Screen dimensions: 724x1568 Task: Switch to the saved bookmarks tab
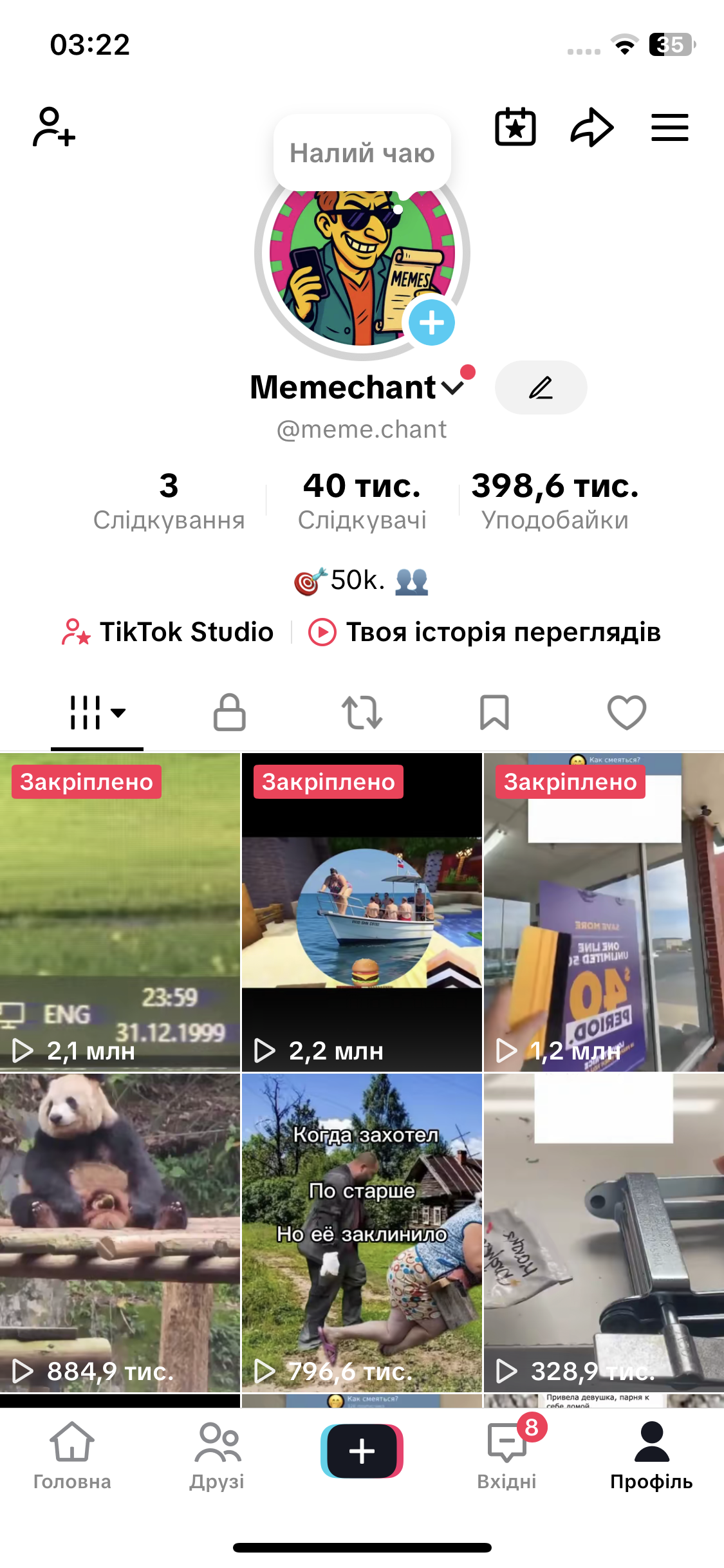click(x=494, y=713)
